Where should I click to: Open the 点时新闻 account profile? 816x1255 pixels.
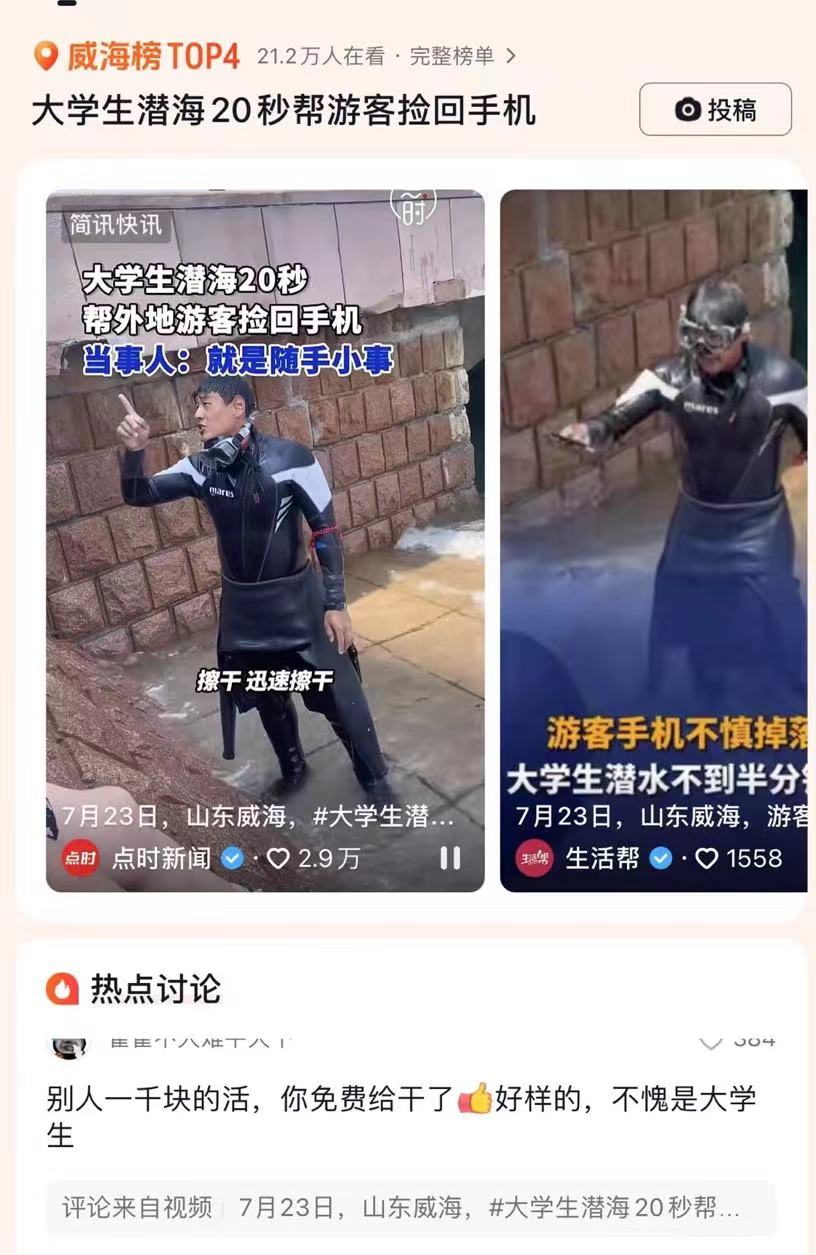[160, 858]
